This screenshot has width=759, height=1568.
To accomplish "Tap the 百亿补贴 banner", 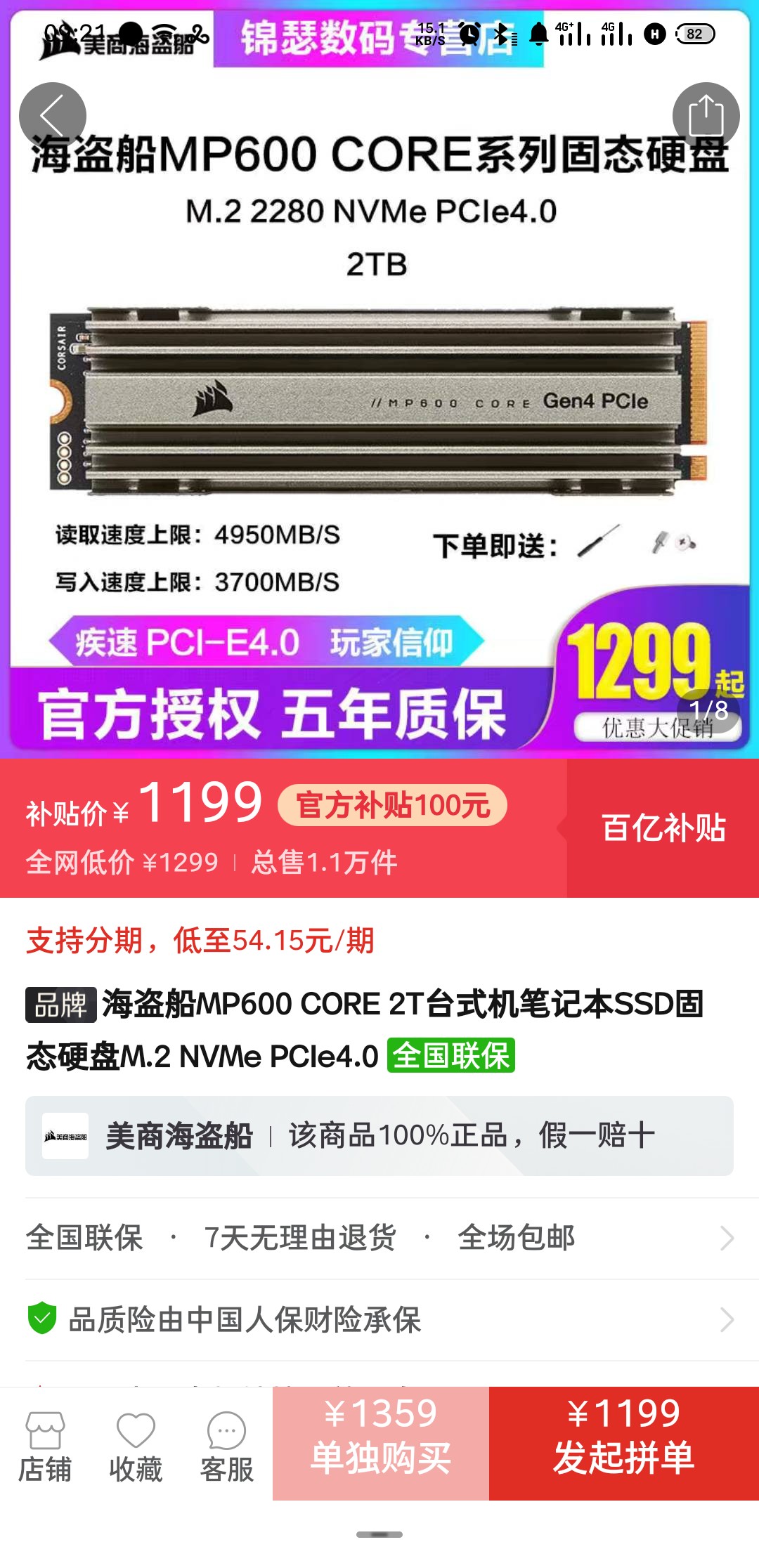I will 663,828.
